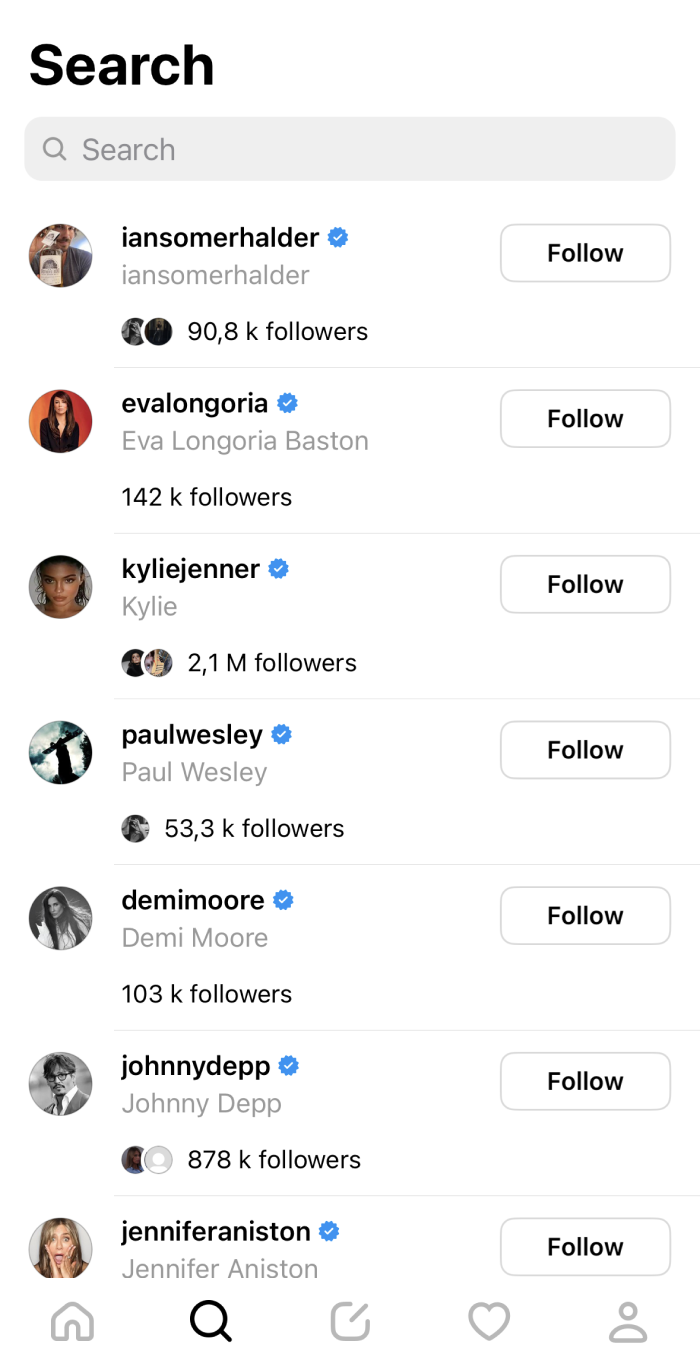The height and width of the screenshot is (1354, 700).
Task: Switch to the Profile tab
Action: click(628, 1322)
